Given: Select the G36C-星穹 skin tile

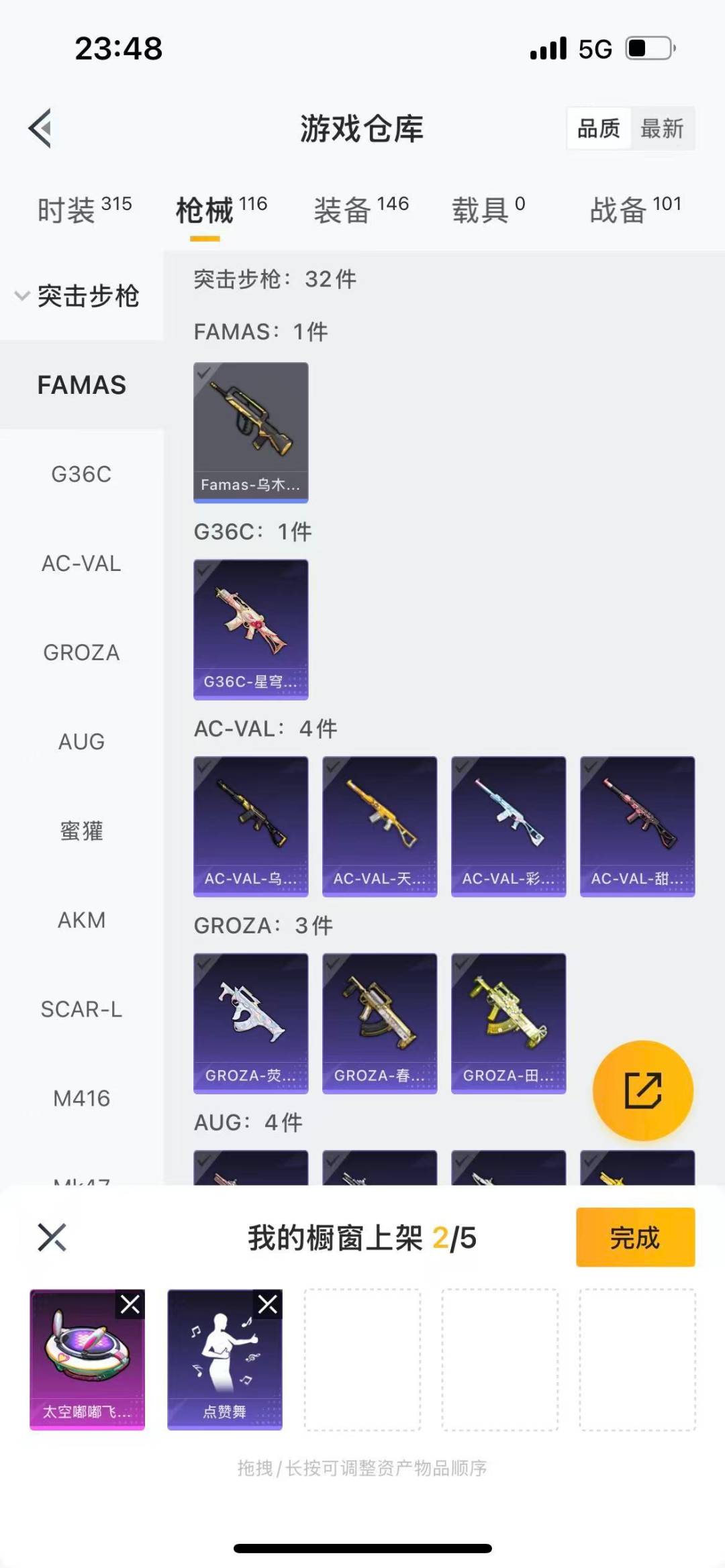Looking at the screenshot, I should pyautogui.click(x=251, y=629).
